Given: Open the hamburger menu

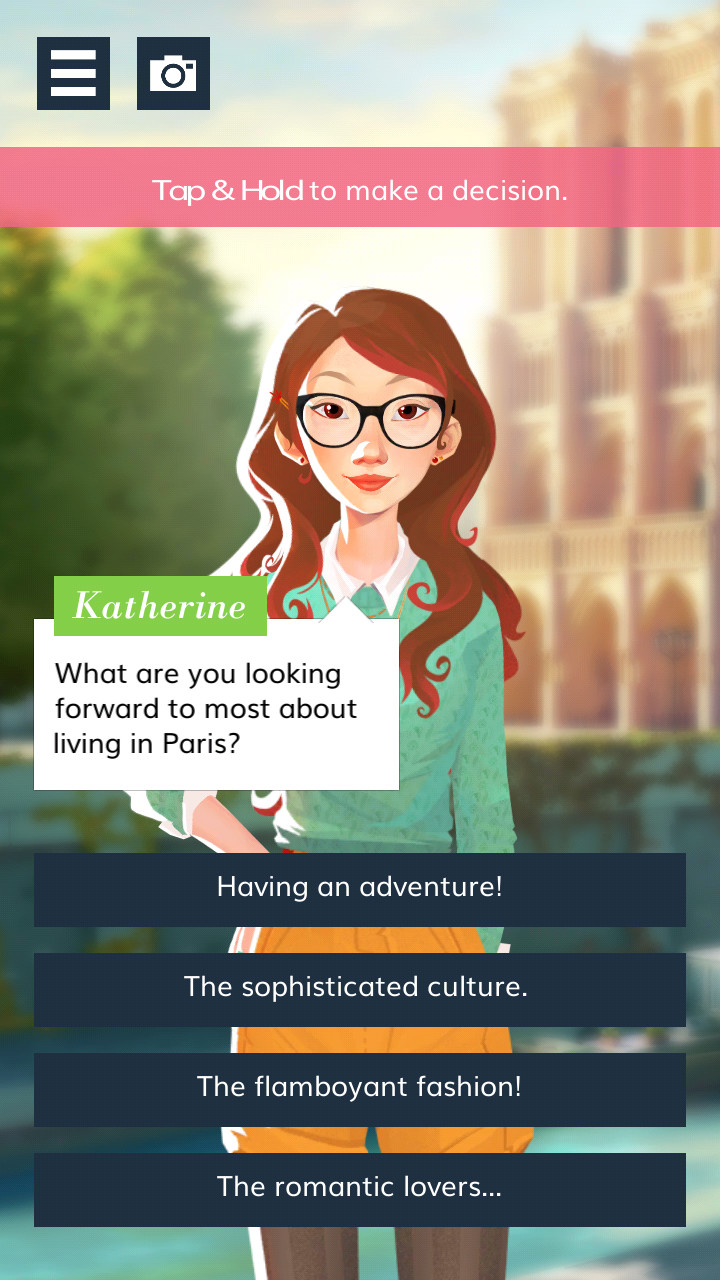Looking at the screenshot, I should 73,73.
